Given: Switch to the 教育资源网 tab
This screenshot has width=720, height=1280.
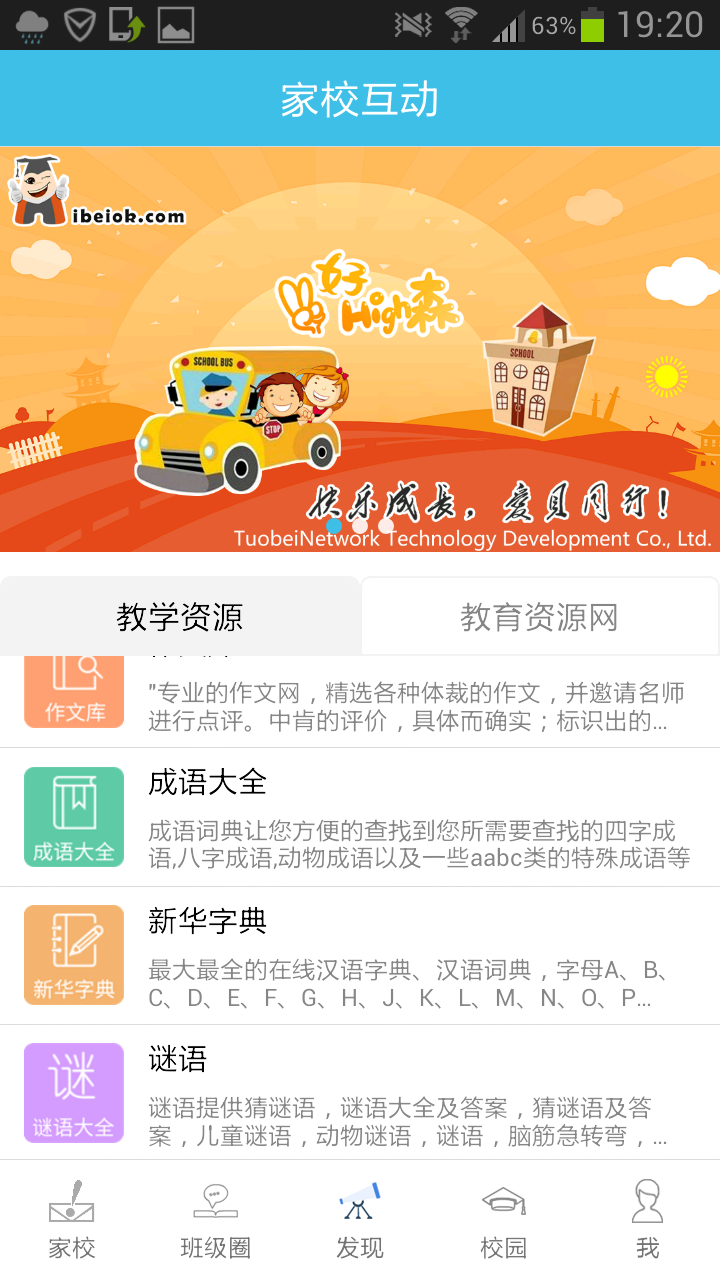Looking at the screenshot, I should [539, 617].
